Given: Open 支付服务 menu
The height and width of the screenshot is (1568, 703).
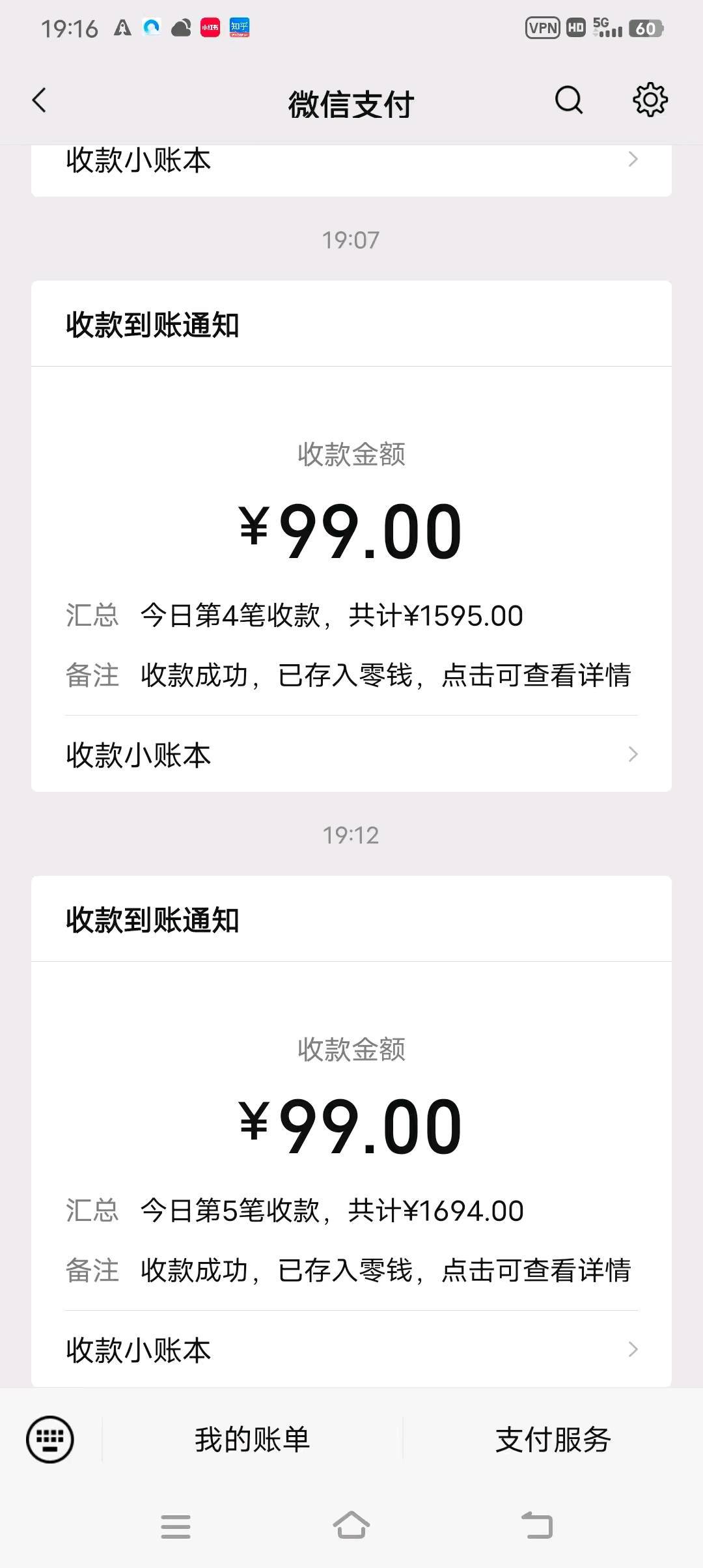Looking at the screenshot, I should pyautogui.click(x=553, y=1439).
